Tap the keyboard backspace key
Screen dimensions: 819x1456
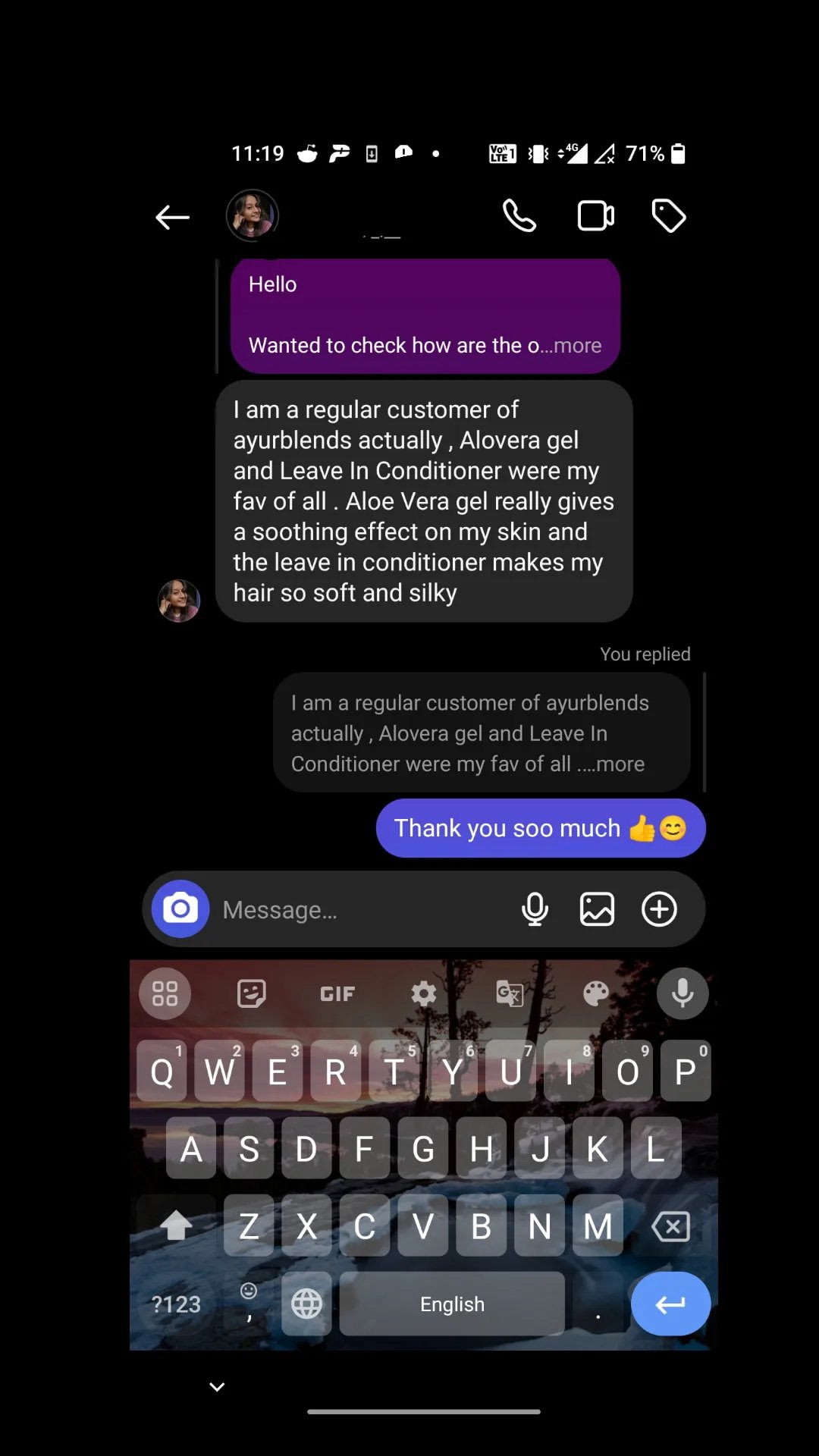[671, 1225]
